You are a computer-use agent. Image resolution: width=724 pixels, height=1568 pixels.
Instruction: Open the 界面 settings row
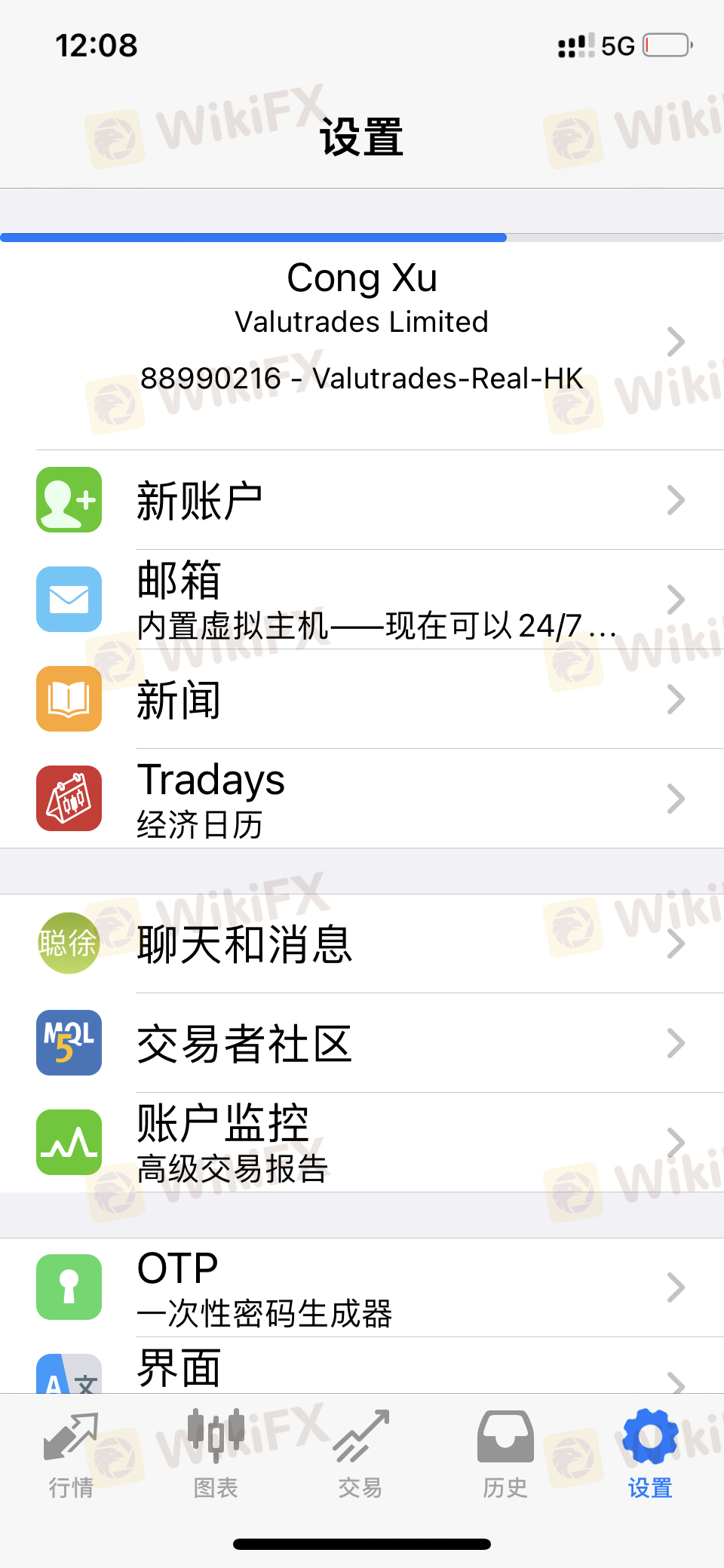pyautogui.click(x=362, y=1366)
